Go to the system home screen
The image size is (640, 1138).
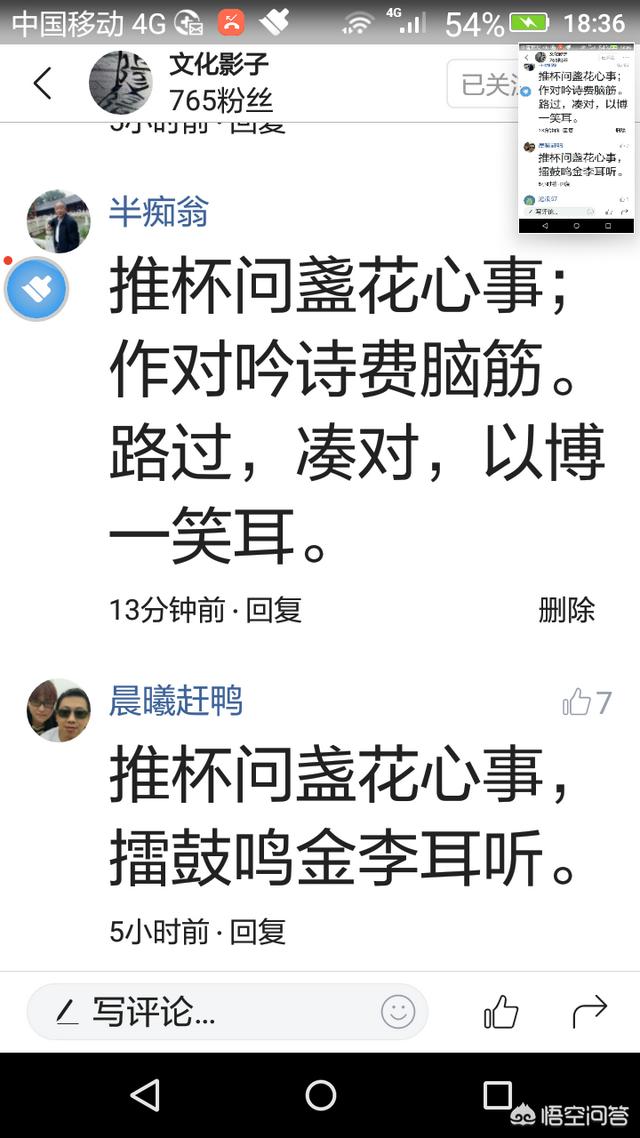click(x=320, y=1095)
